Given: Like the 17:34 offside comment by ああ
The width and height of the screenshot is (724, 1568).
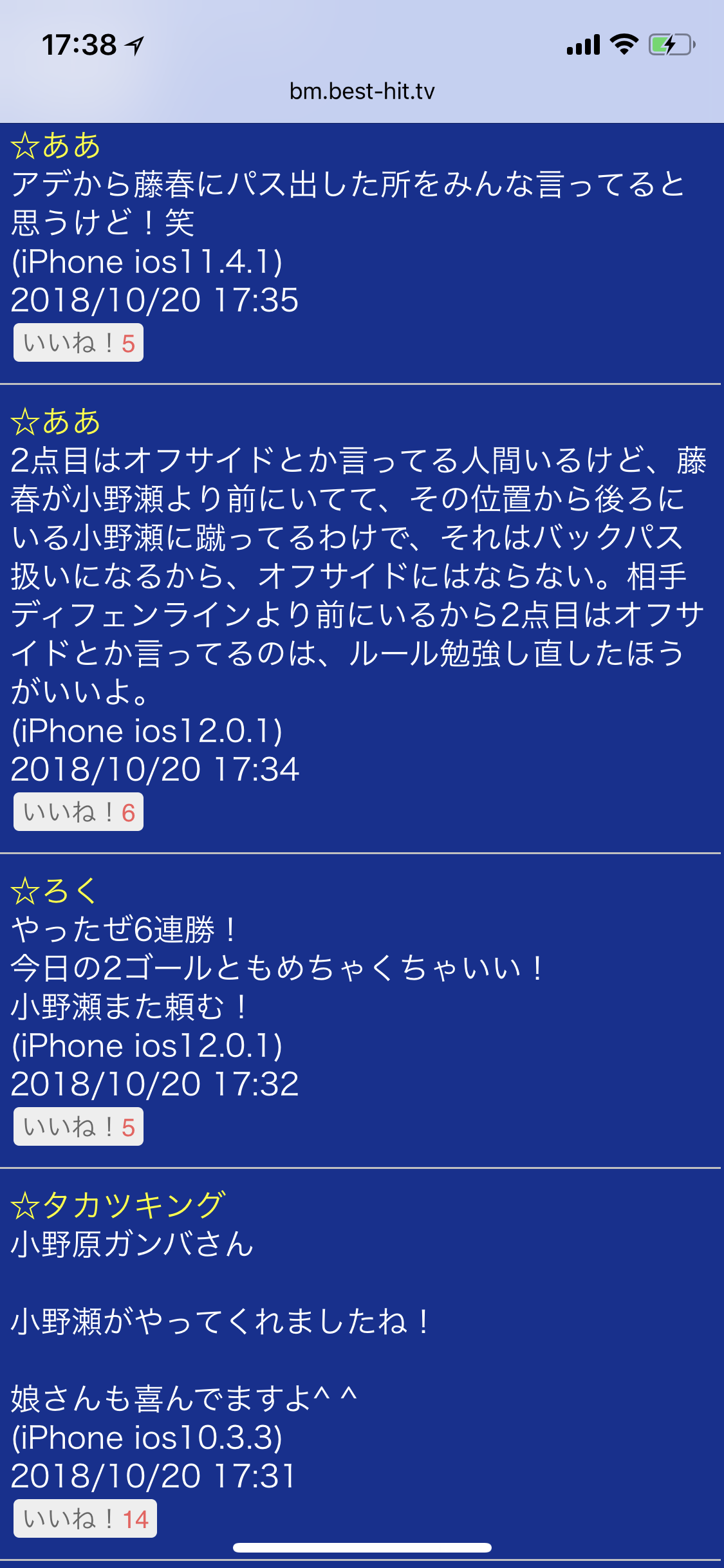Looking at the screenshot, I should [78, 812].
